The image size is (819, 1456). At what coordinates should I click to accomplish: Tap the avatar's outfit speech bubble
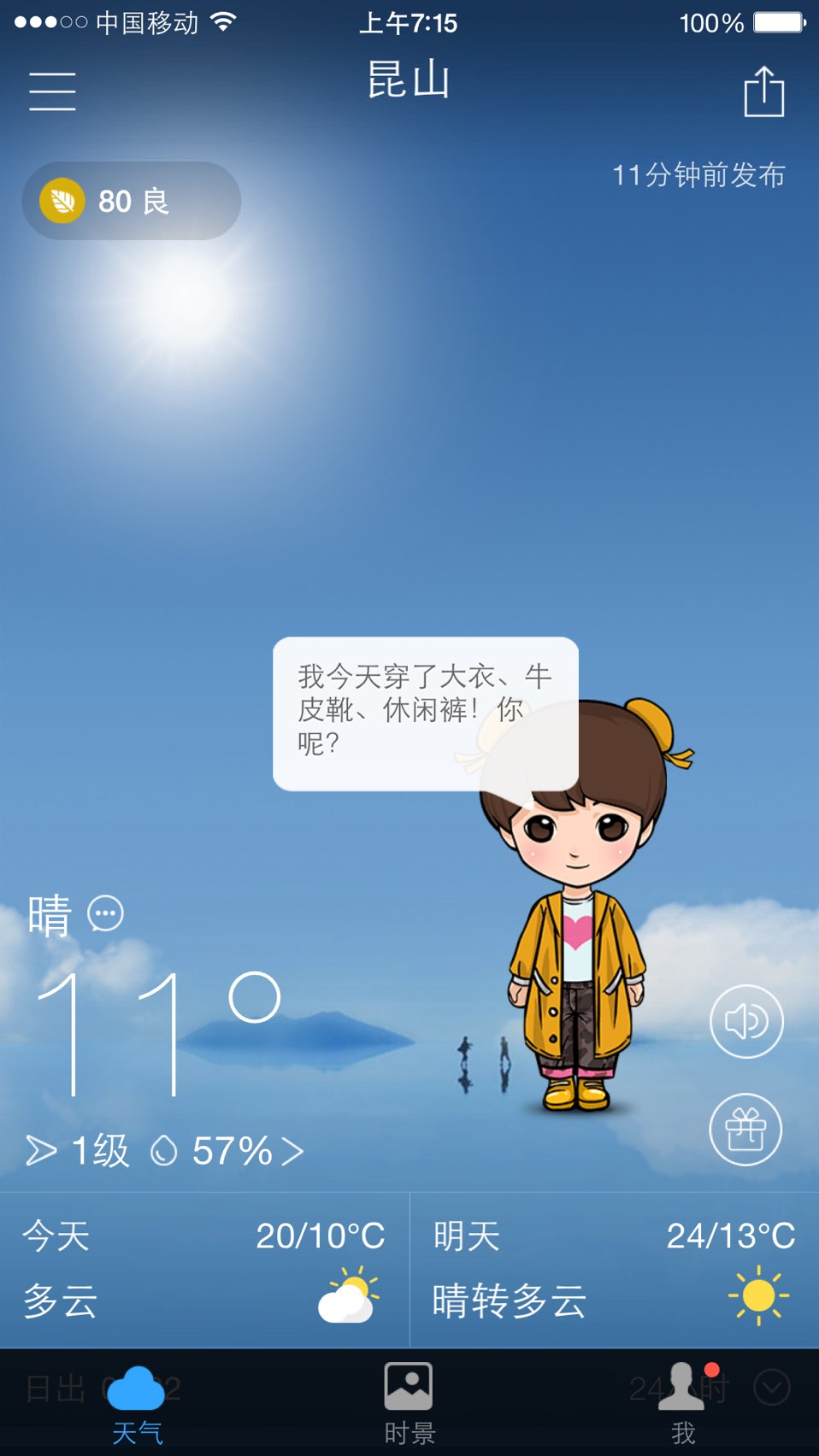(x=425, y=713)
